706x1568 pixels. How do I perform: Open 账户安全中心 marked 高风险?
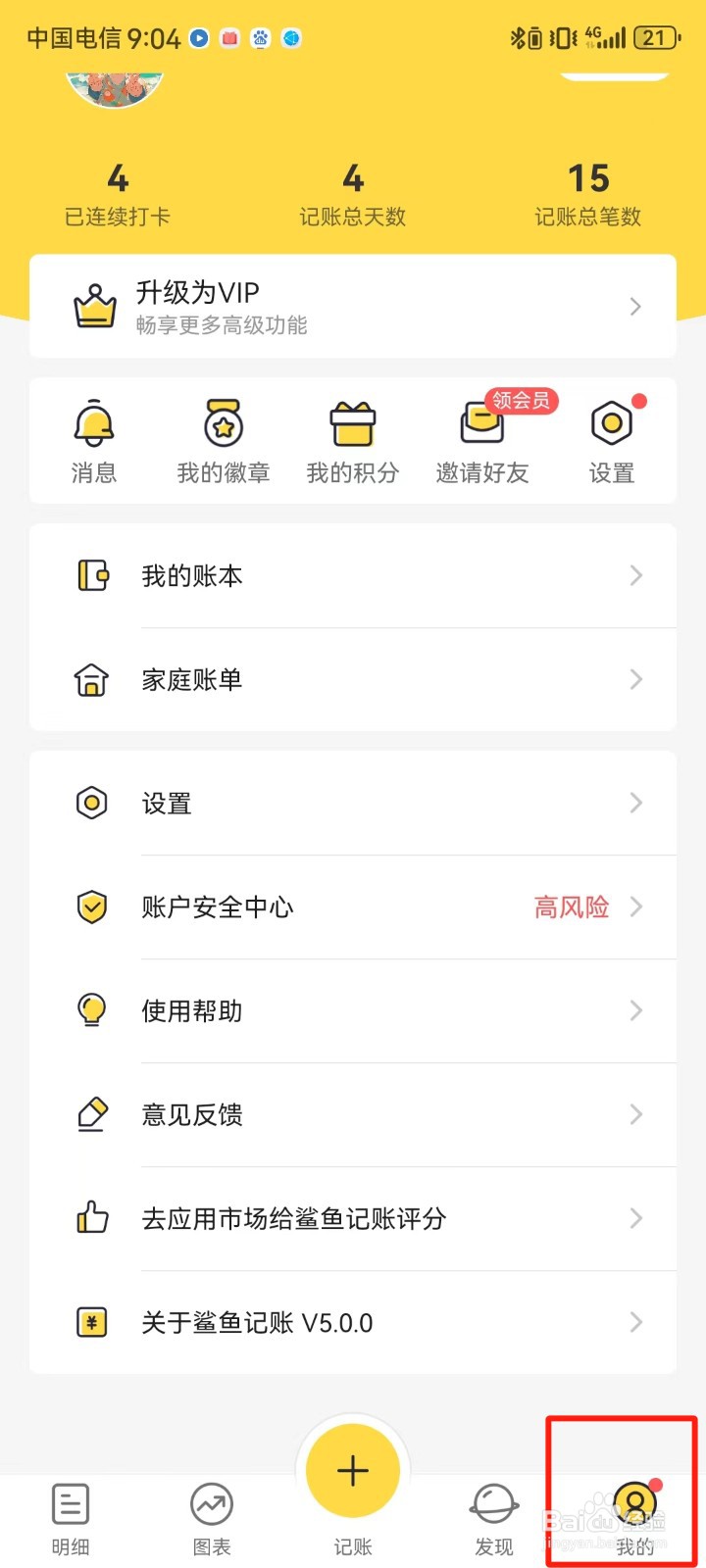[x=353, y=907]
